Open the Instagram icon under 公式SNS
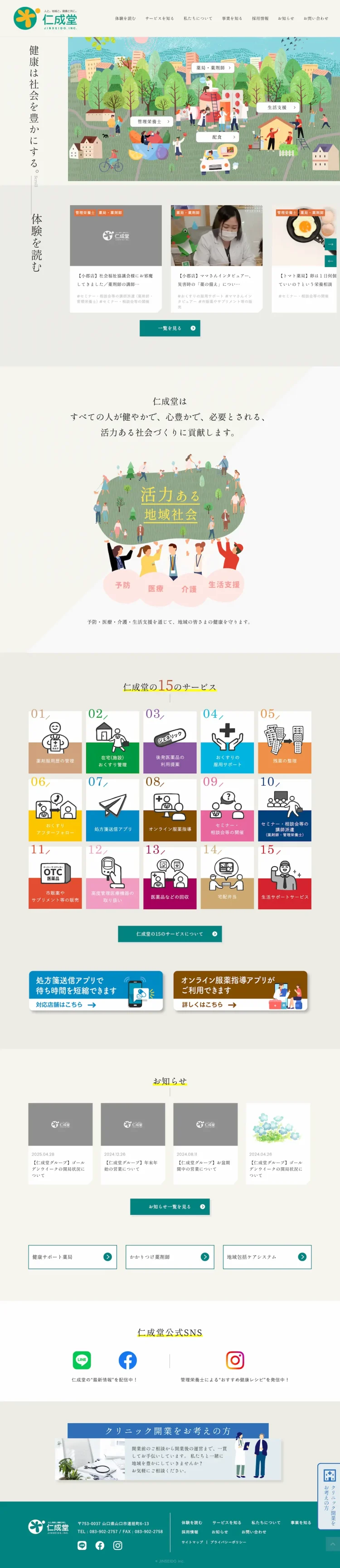The image size is (340, 1568). click(235, 1360)
